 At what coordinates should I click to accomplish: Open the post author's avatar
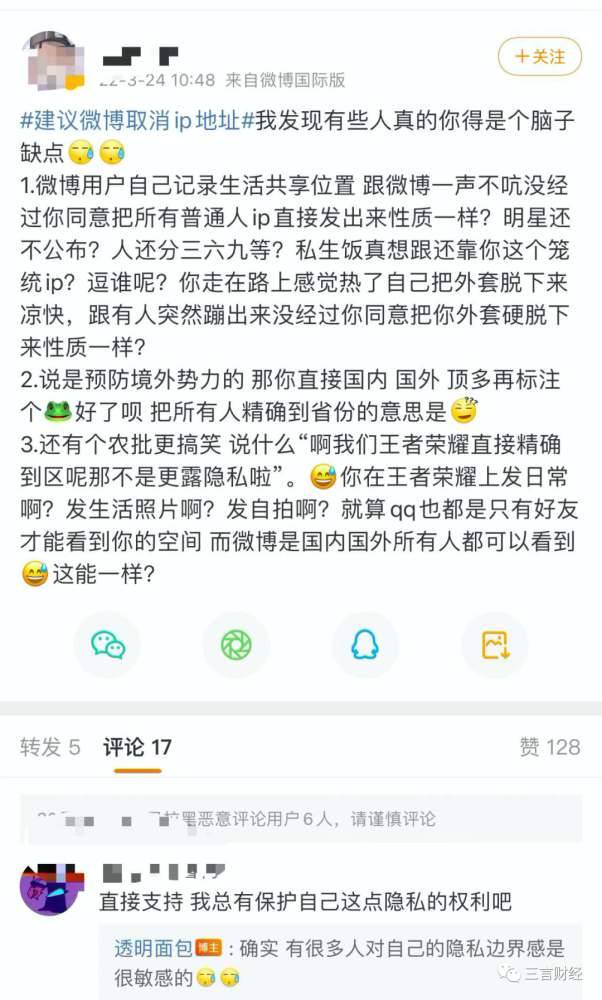click(x=52, y=60)
